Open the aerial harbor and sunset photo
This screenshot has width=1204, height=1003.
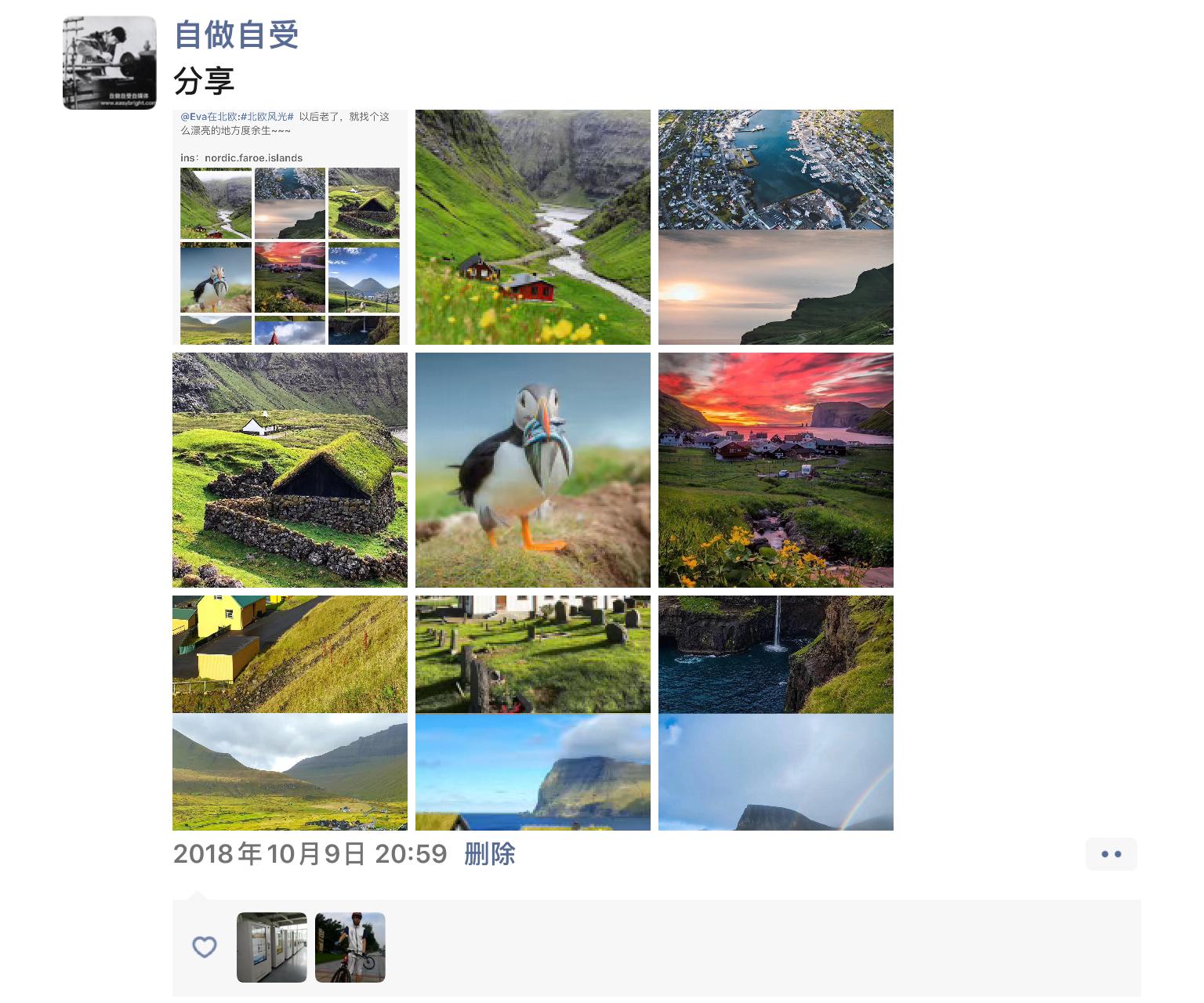pos(776,227)
